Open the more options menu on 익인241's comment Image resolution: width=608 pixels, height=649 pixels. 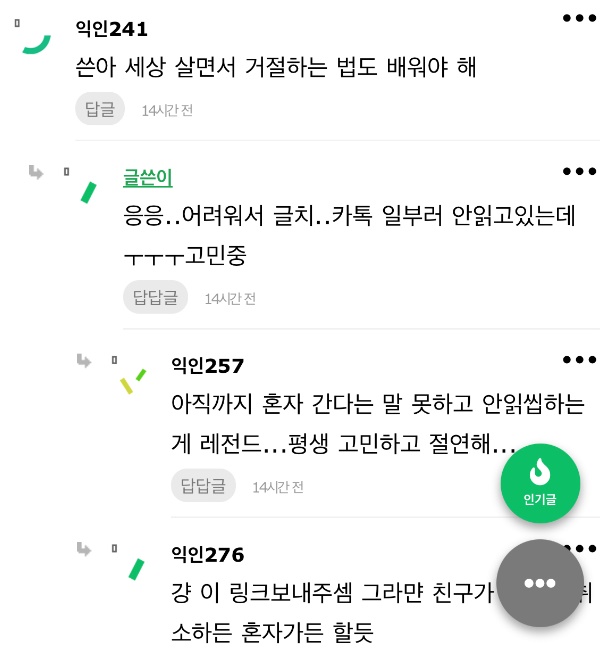(x=579, y=18)
